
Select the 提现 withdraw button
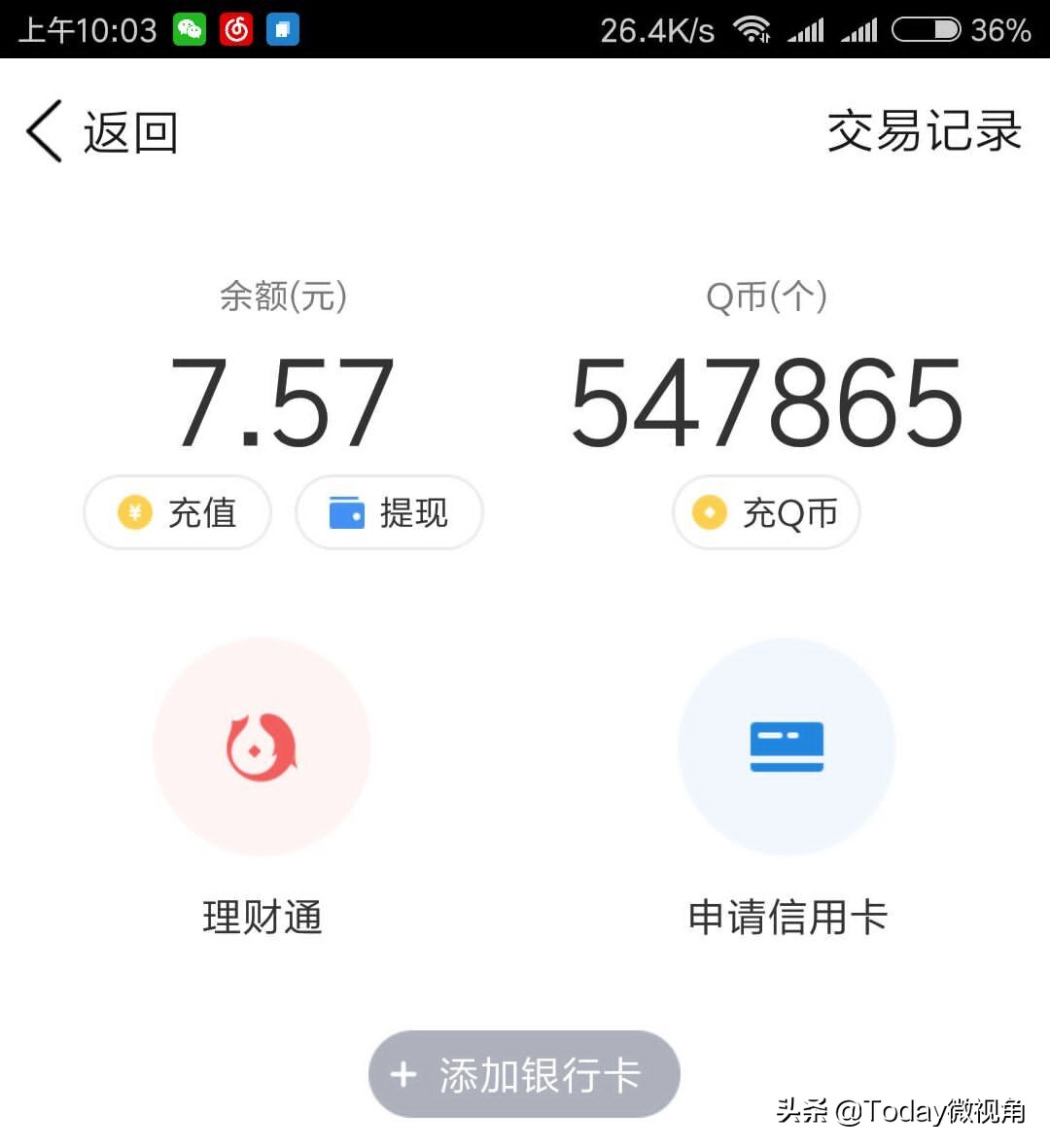388,512
